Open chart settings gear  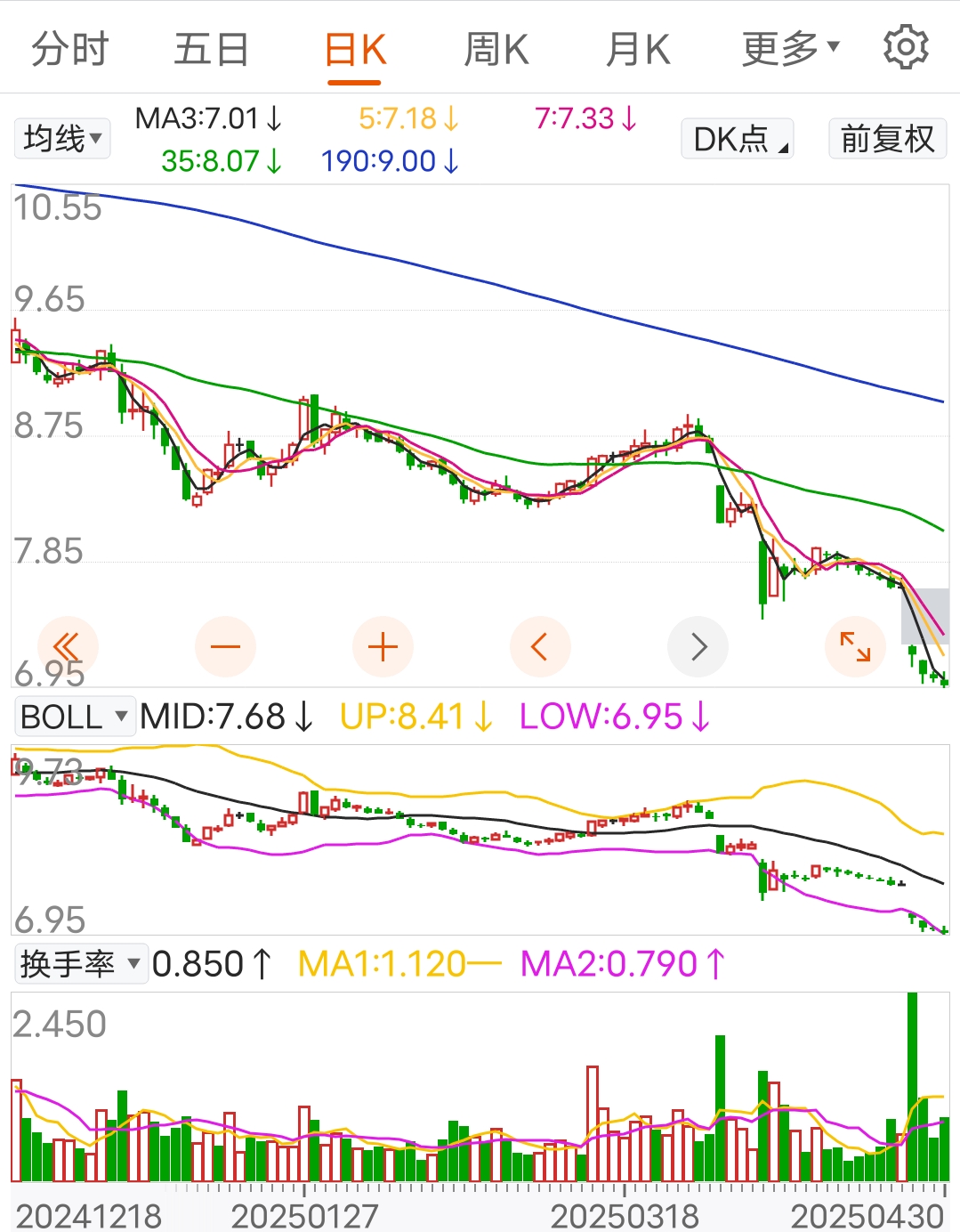(x=906, y=47)
